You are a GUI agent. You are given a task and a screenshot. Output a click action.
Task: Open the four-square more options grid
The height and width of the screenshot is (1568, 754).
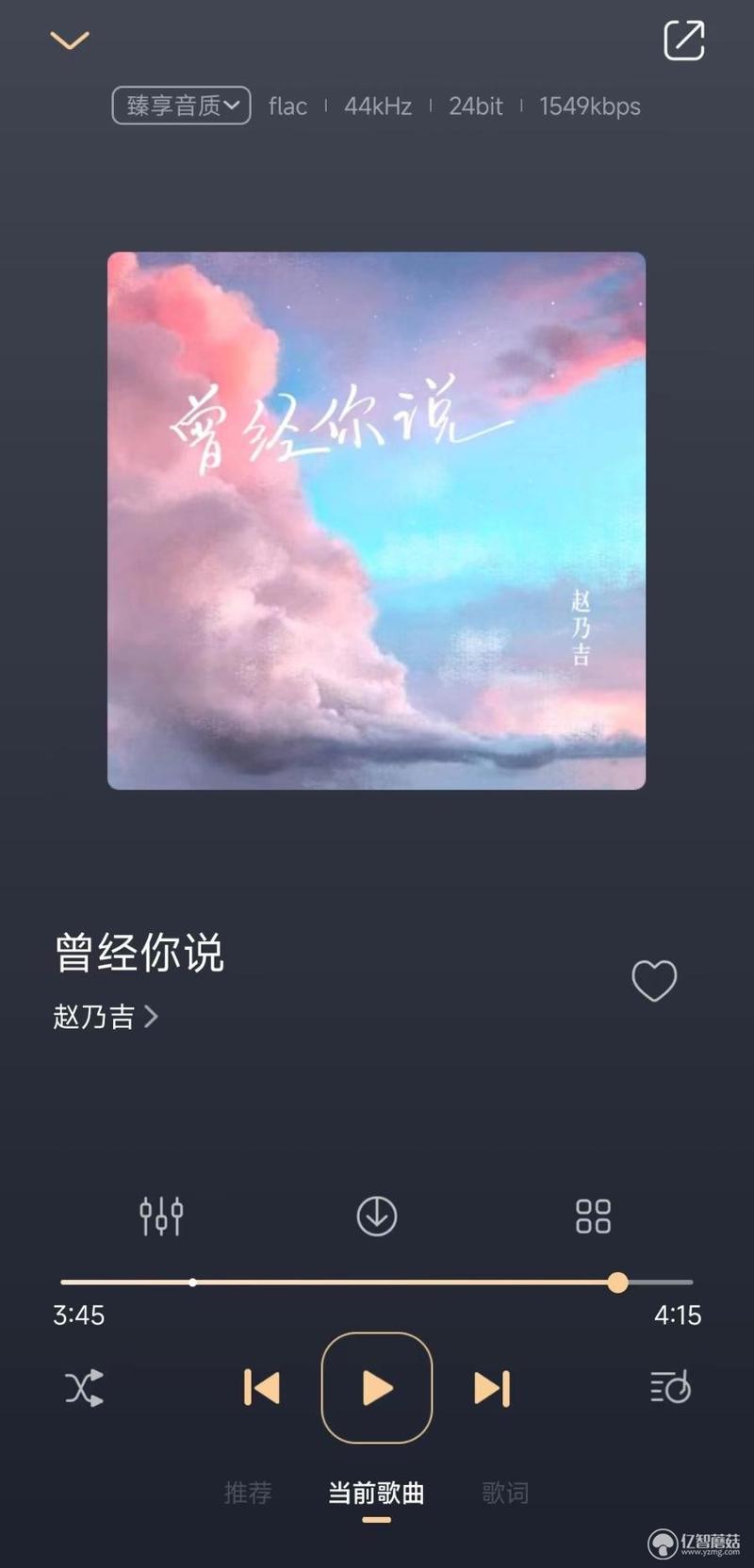click(593, 1216)
